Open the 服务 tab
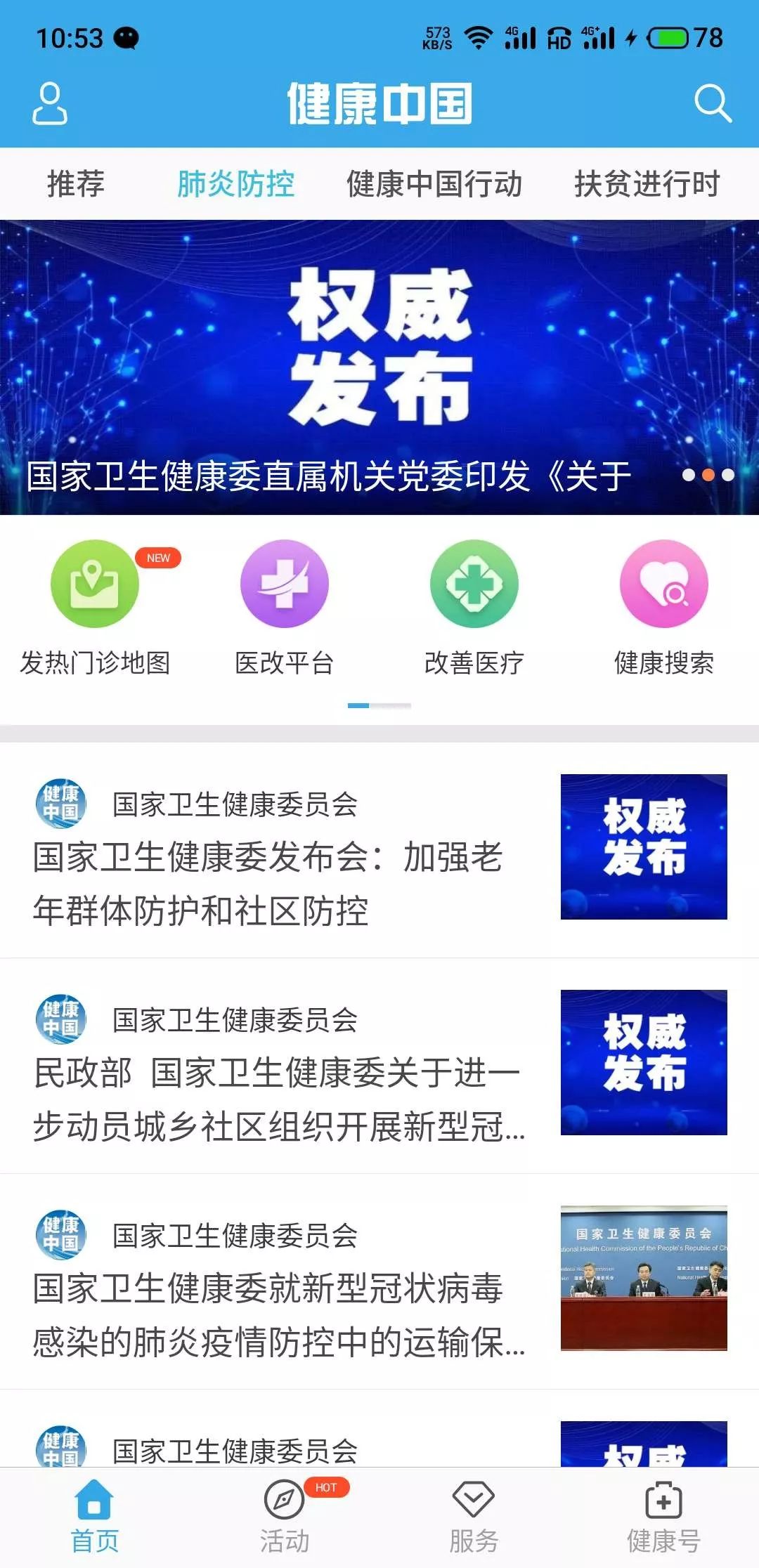The image size is (759, 1568). (474, 1517)
